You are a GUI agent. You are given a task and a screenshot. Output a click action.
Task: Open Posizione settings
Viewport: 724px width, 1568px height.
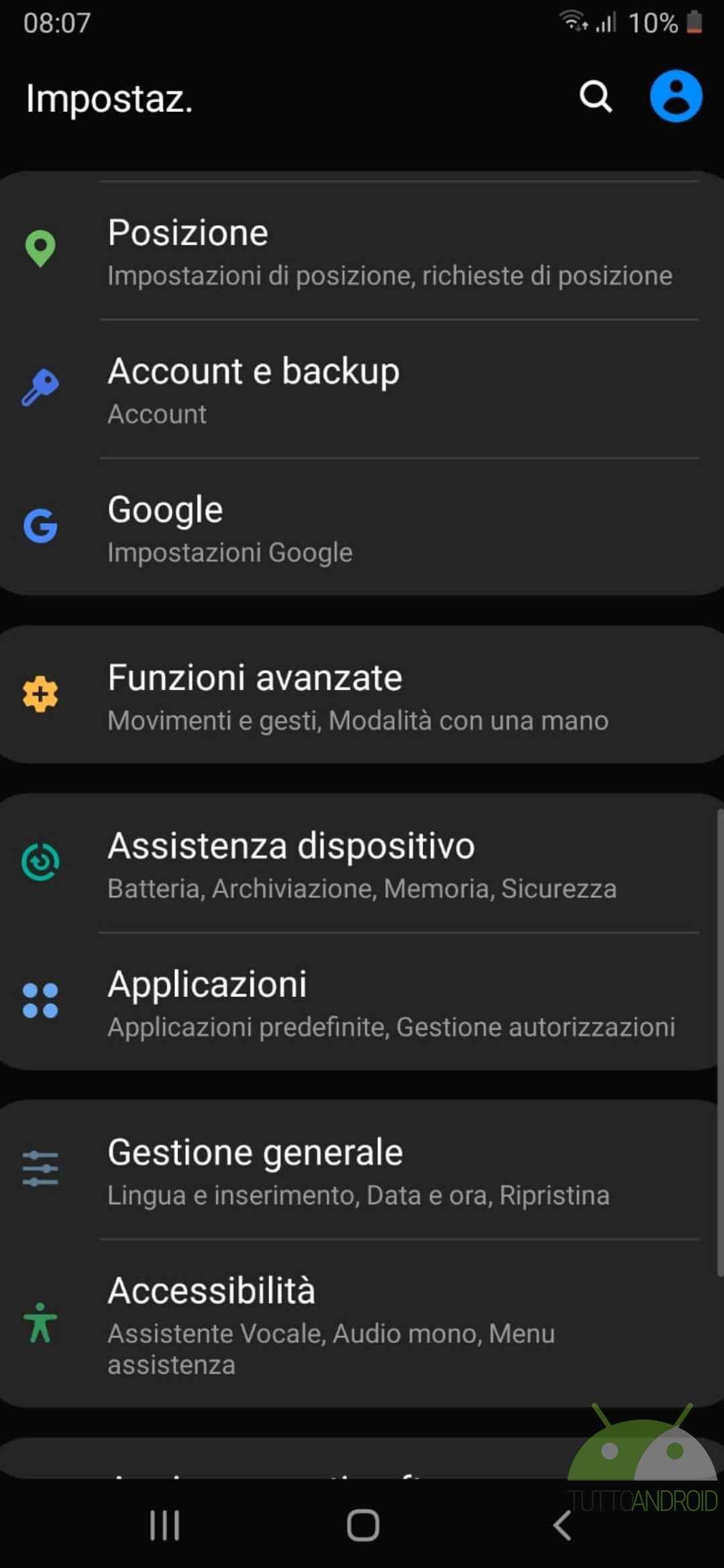tap(362, 251)
